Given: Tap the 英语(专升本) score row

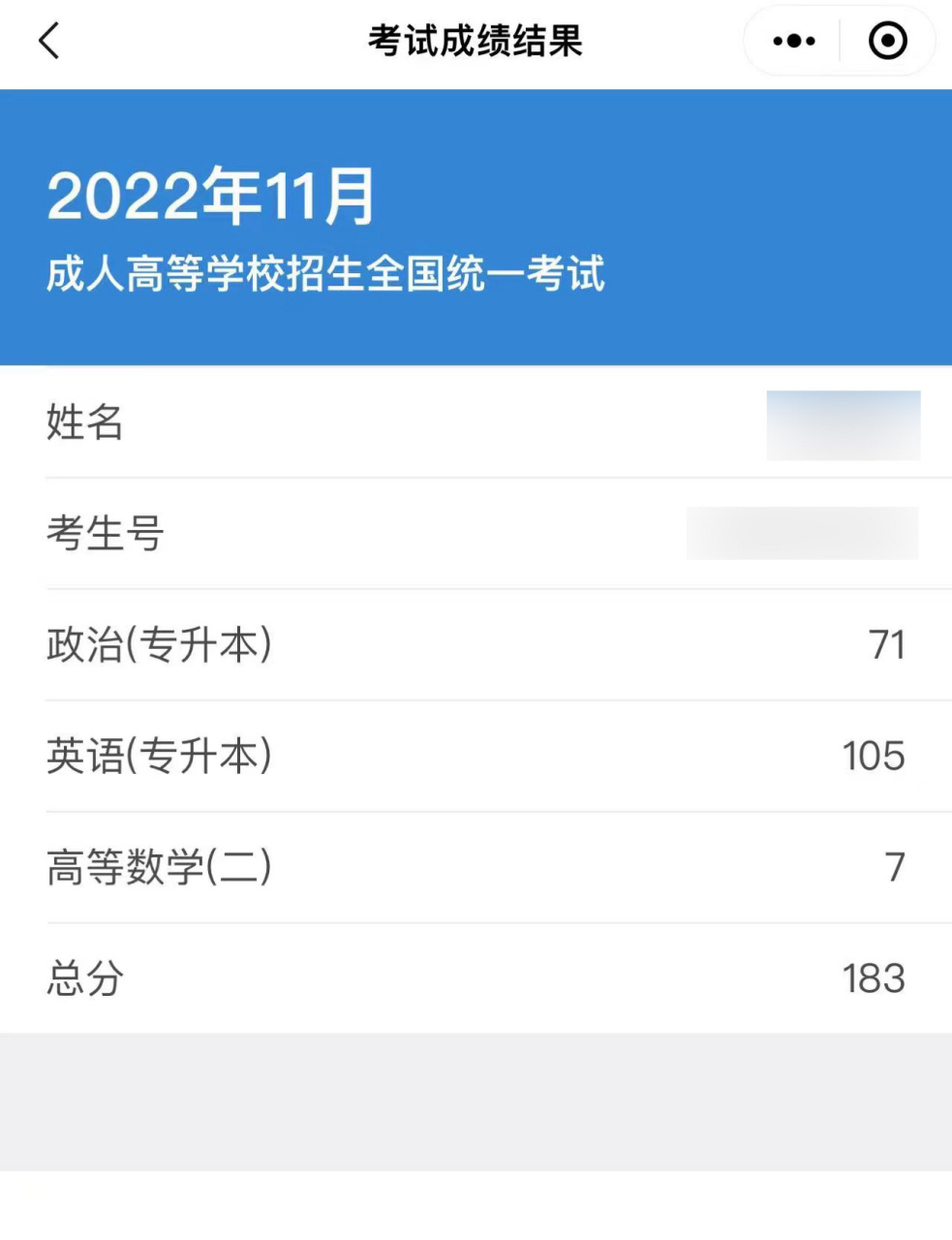Looking at the screenshot, I should pyautogui.click(x=475, y=758).
